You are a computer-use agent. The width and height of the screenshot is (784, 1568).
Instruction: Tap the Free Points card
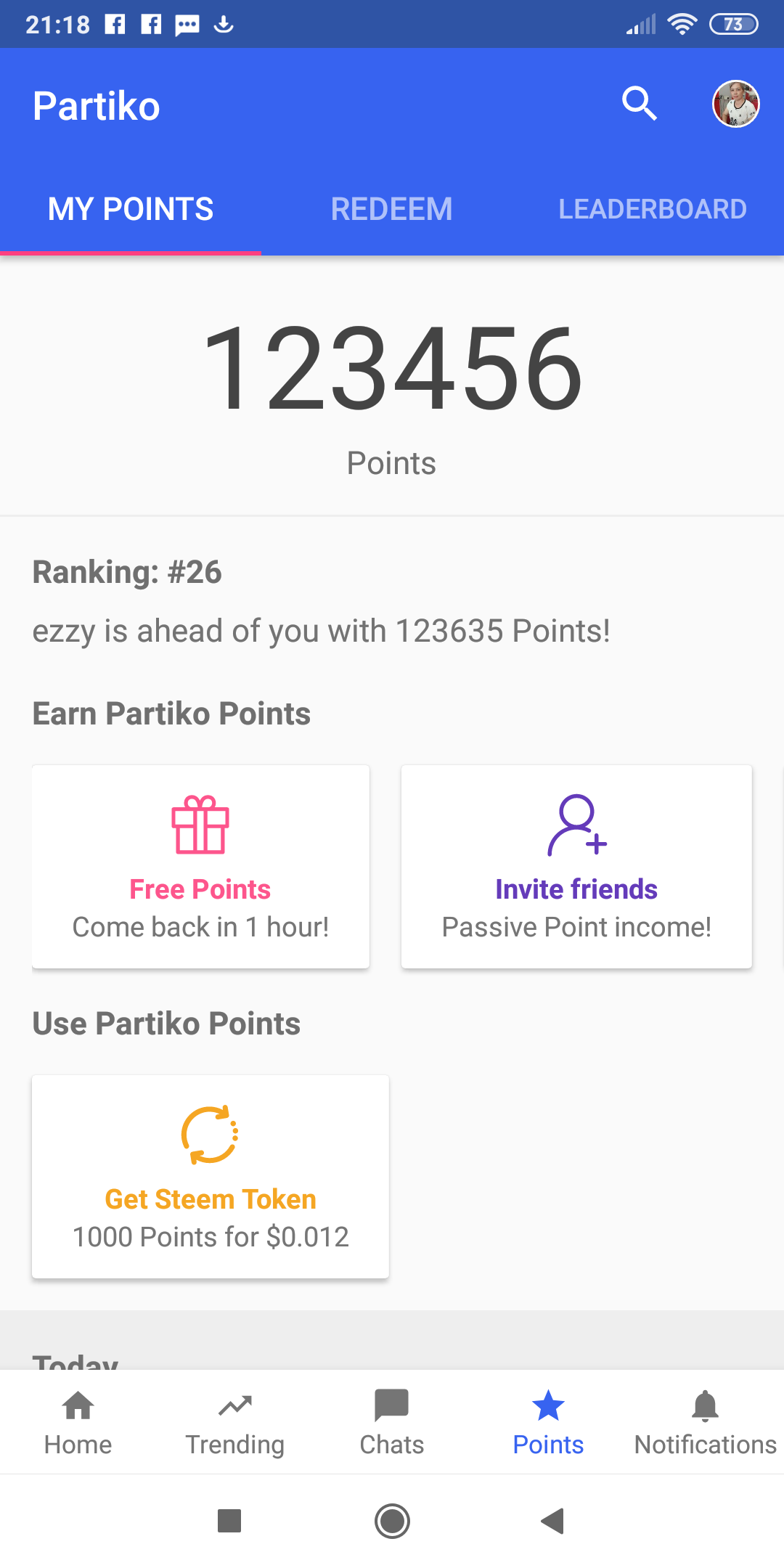tap(200, 866)
